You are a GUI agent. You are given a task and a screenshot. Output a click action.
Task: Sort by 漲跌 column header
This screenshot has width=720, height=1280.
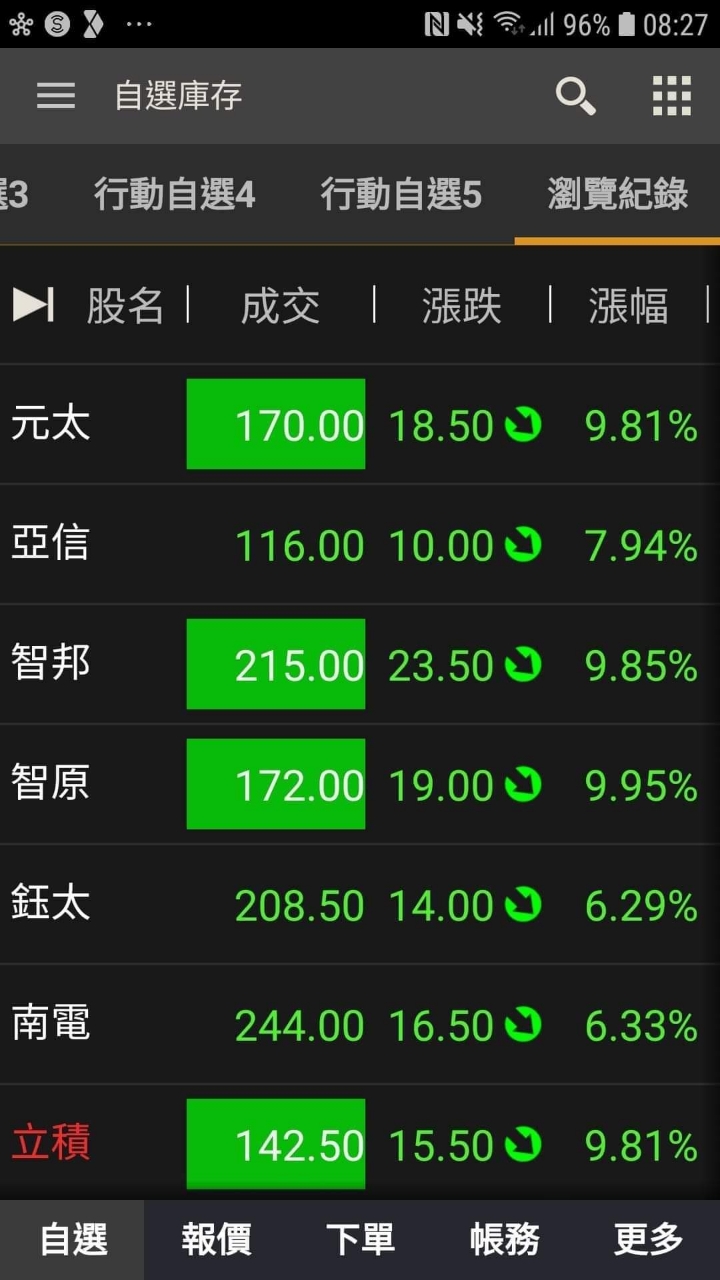(461, 305)
